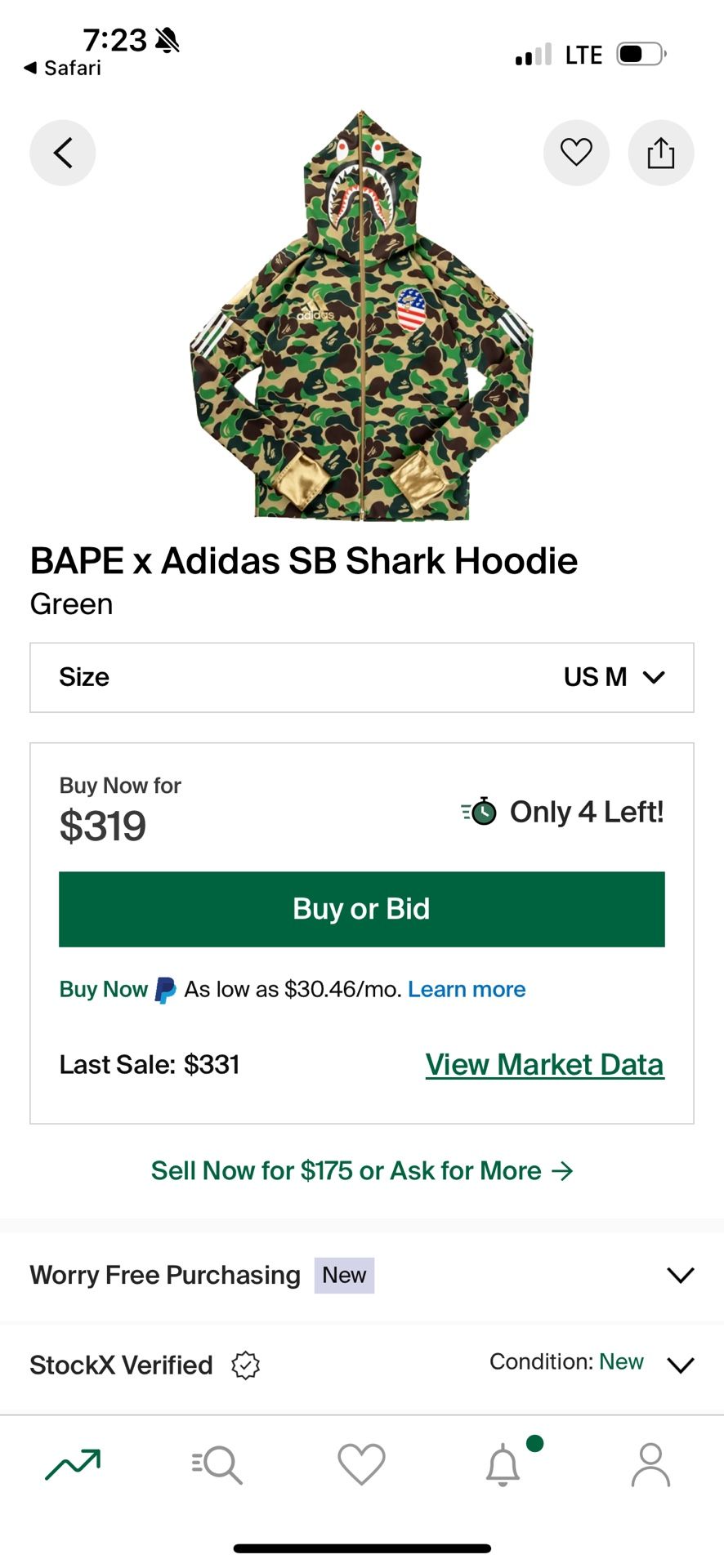Return to Safari from the status bar
The height and width of the screenshot is (1568, 724).
61,69
